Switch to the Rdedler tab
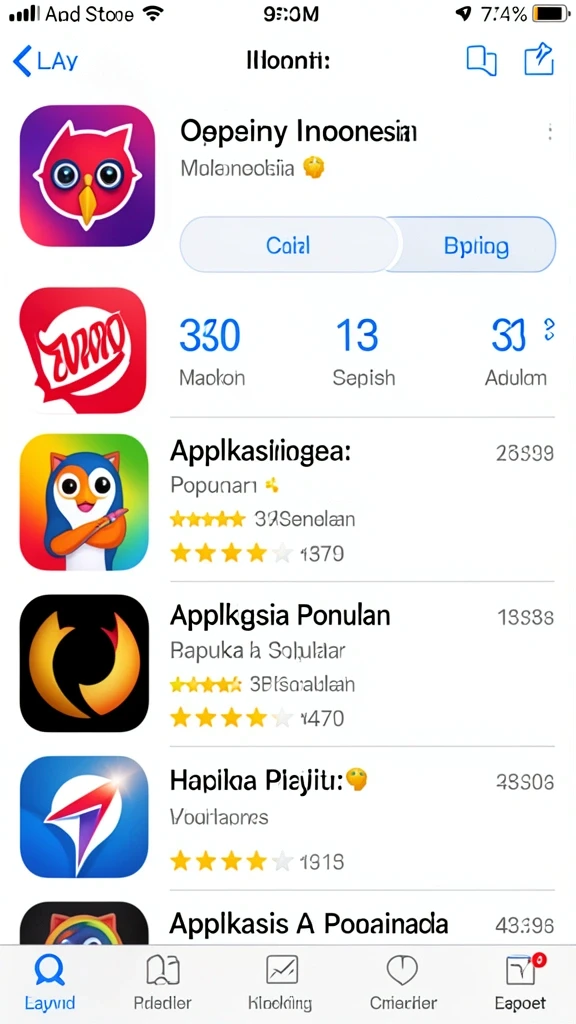Viewport: 576px width, 1024px height. 163,983
